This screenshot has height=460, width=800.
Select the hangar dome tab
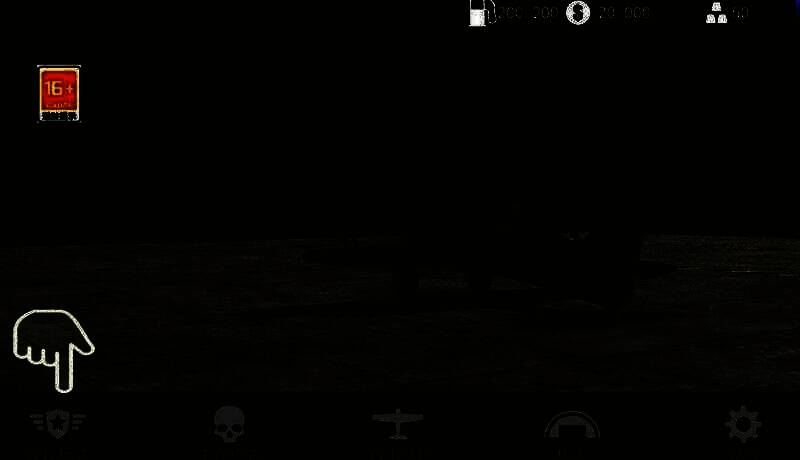click(x=571, y=428)
